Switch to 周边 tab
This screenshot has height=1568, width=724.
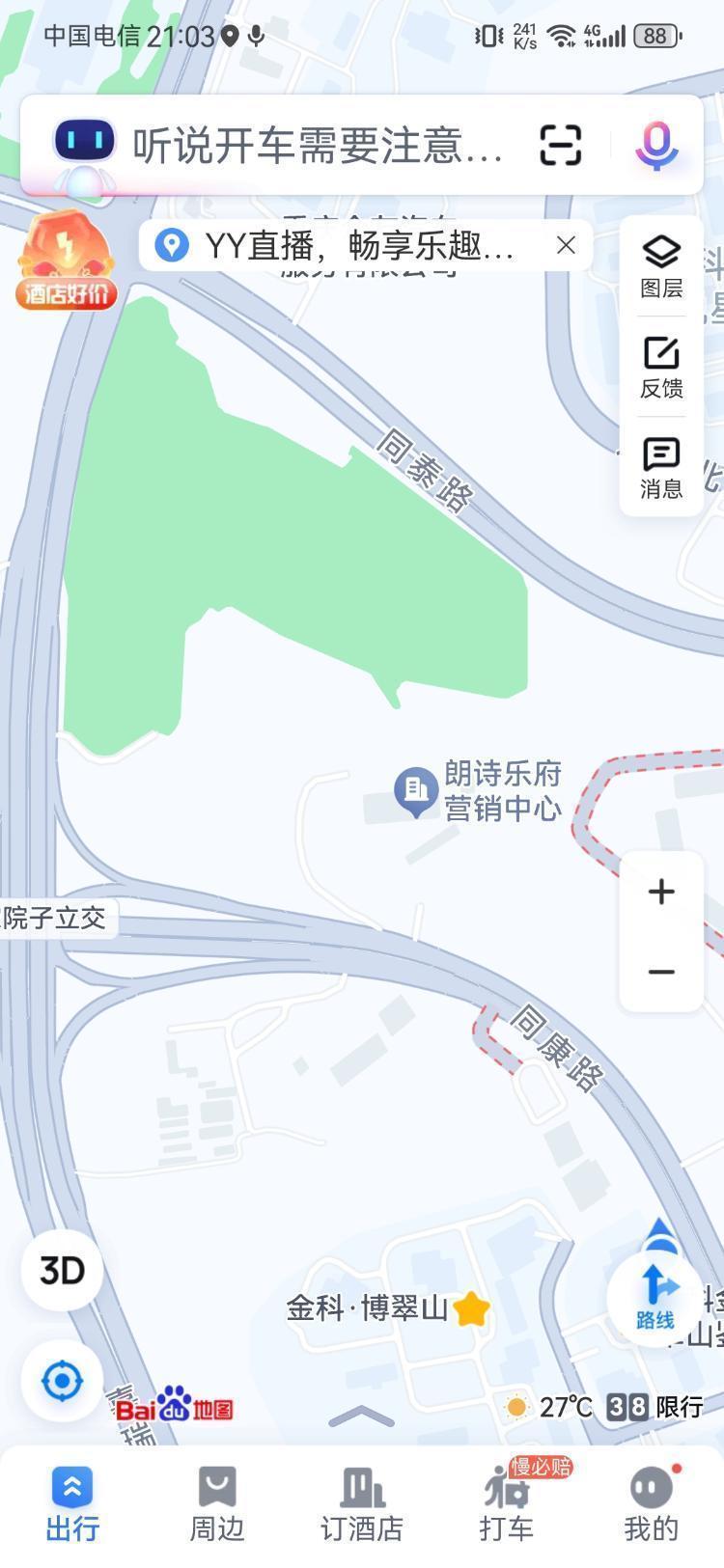217,1503
